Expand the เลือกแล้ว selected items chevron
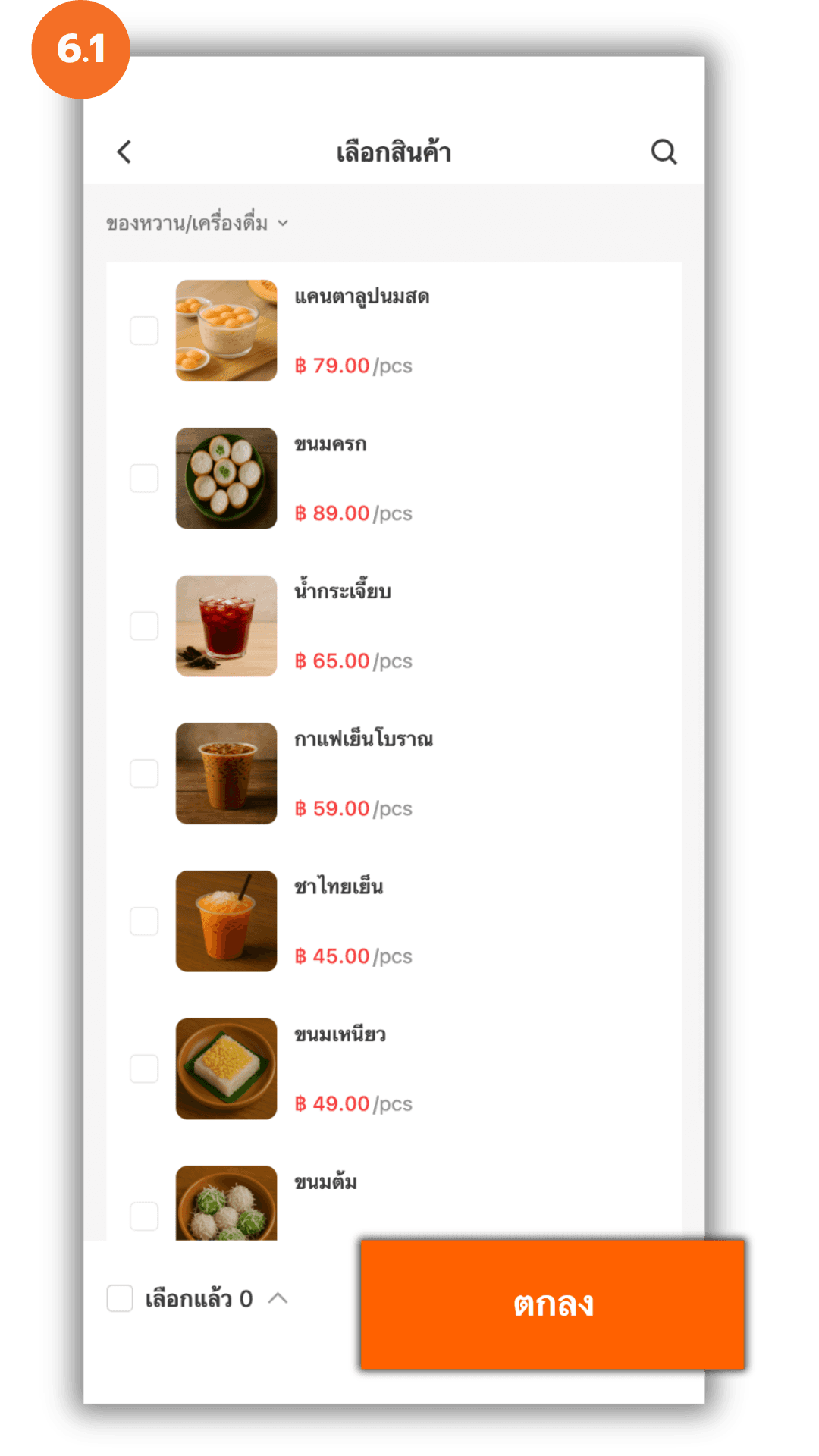Viewport: 819px width, 1456px height. (x=278, y=1298)
